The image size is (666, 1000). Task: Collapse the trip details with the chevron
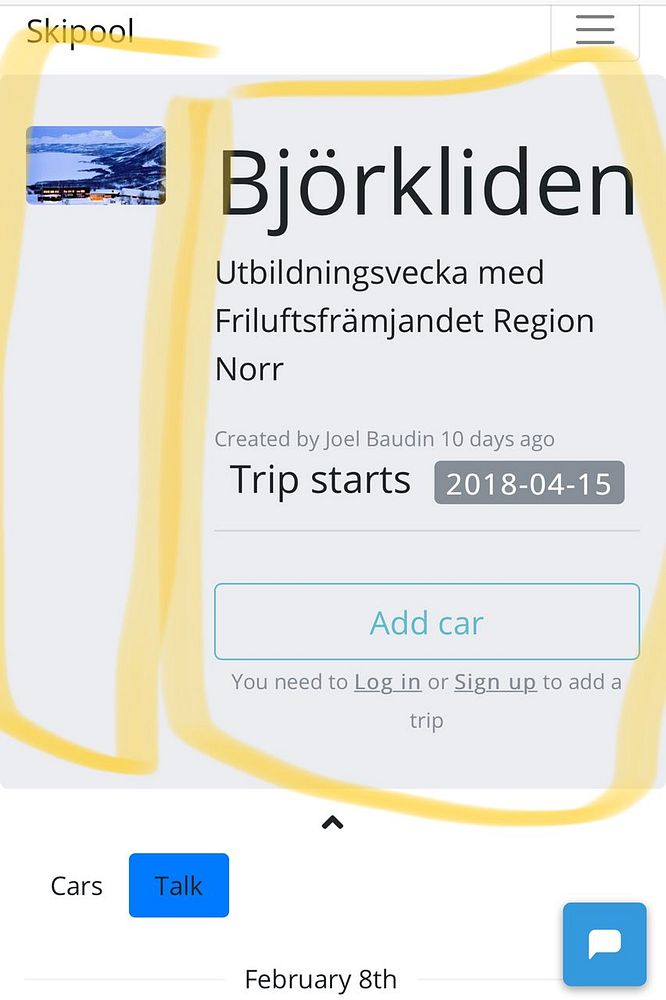point(332,823)
